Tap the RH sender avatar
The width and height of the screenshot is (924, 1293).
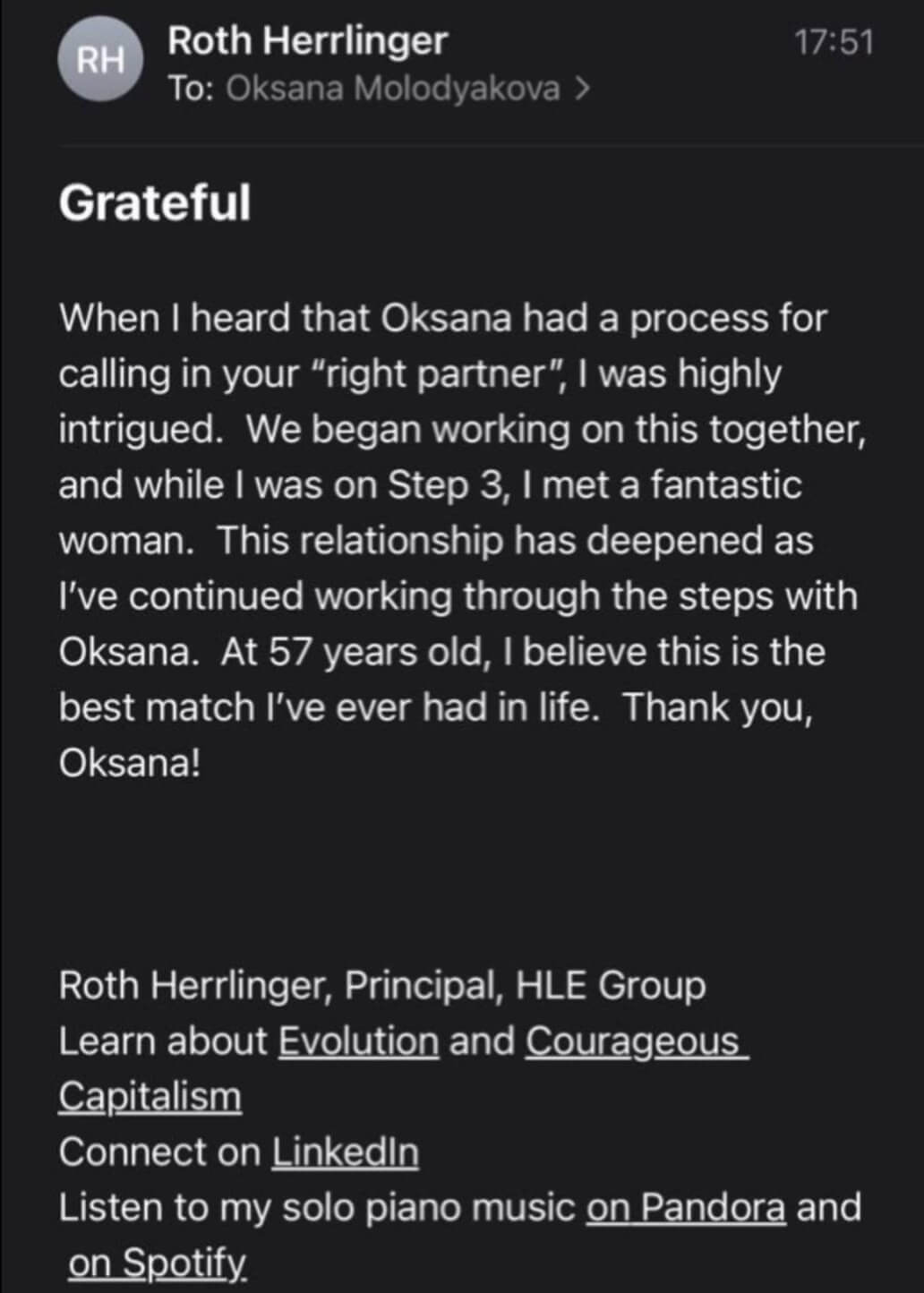(100, 62)
